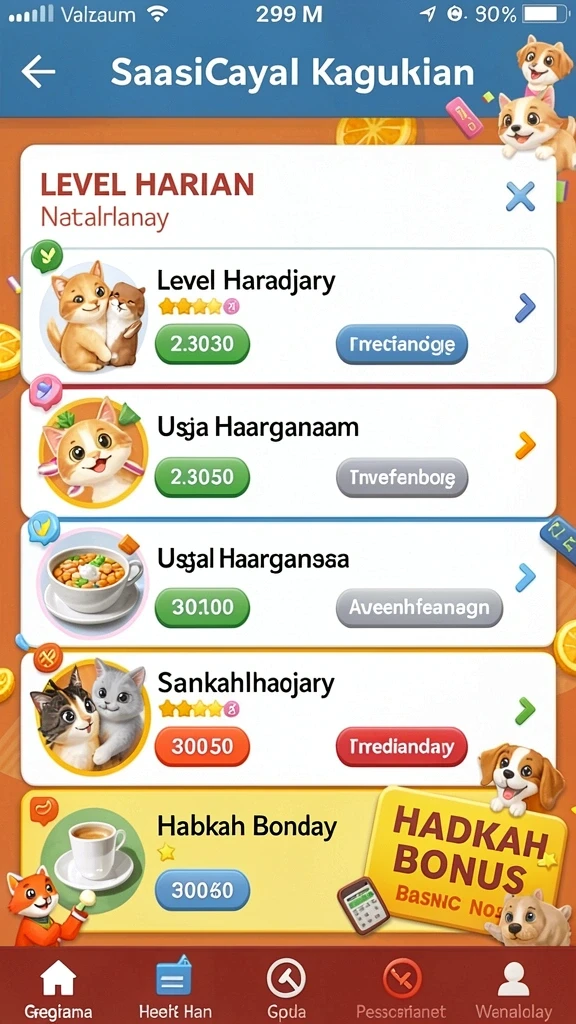
Task: Tap the blue Trrecianoge button
Action: point(402,344)
